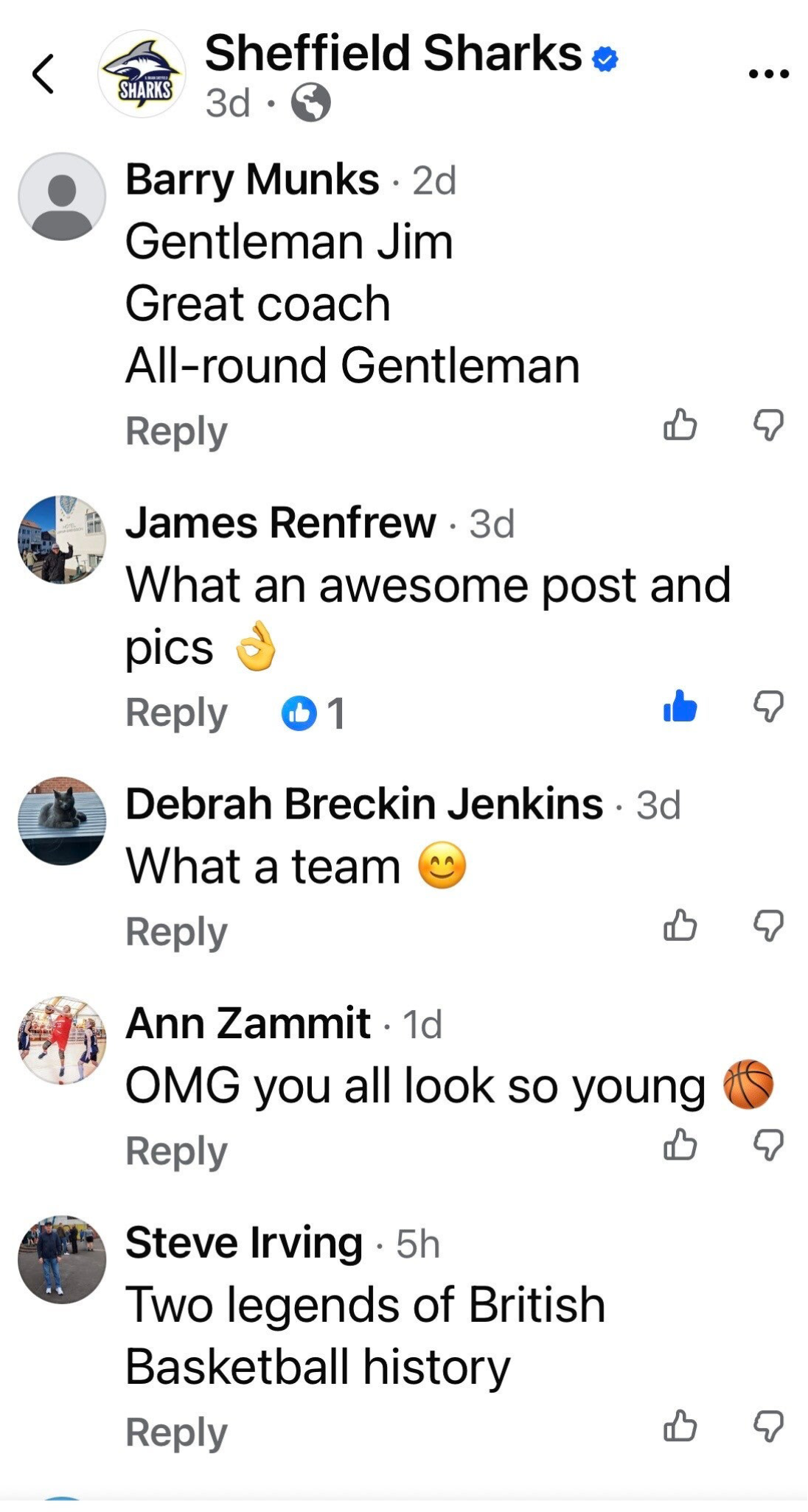Like Steve Irving's comment
The width and height of the screenshot is (808, 1512).
(x=680, y=1426)
